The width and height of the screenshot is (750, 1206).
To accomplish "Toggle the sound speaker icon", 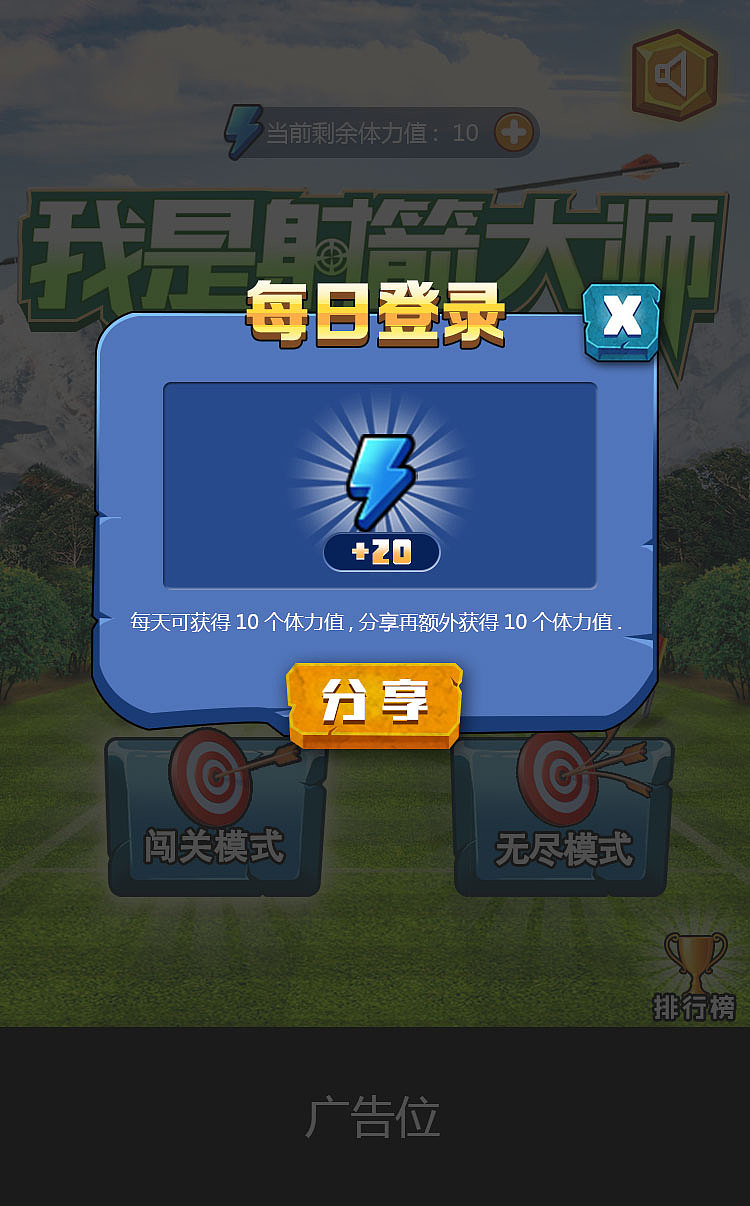I will coord(674,75).
